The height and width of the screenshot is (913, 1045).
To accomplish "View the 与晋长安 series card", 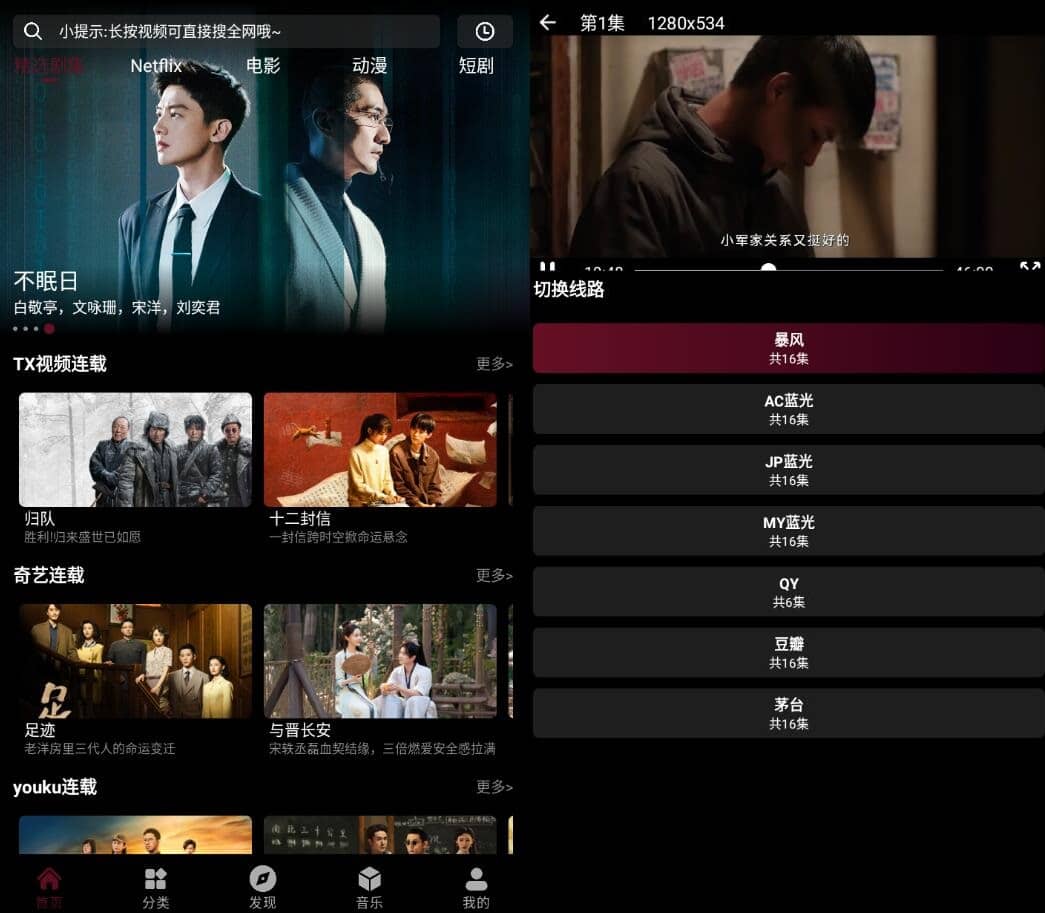I will click(380, 661).
